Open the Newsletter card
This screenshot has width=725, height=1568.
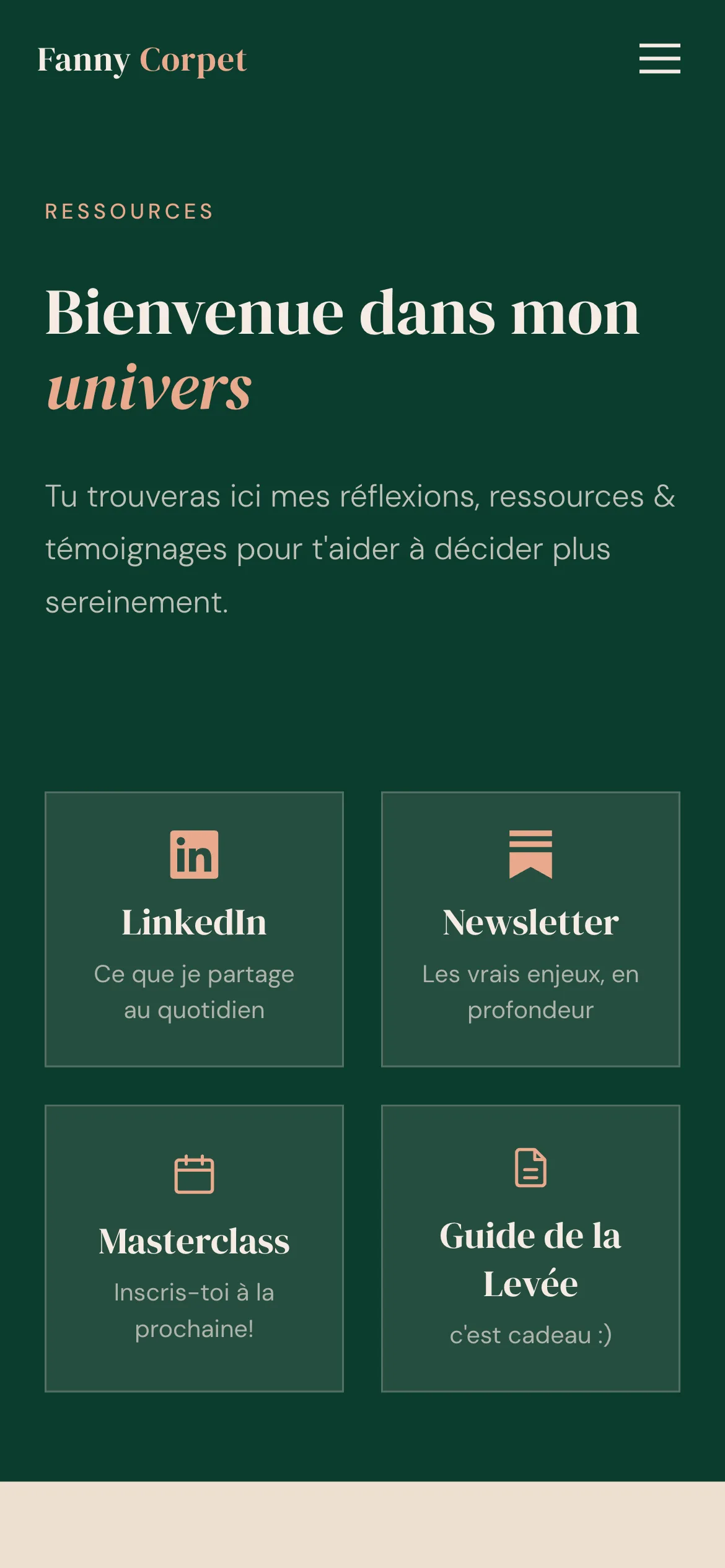pos(530,929)
